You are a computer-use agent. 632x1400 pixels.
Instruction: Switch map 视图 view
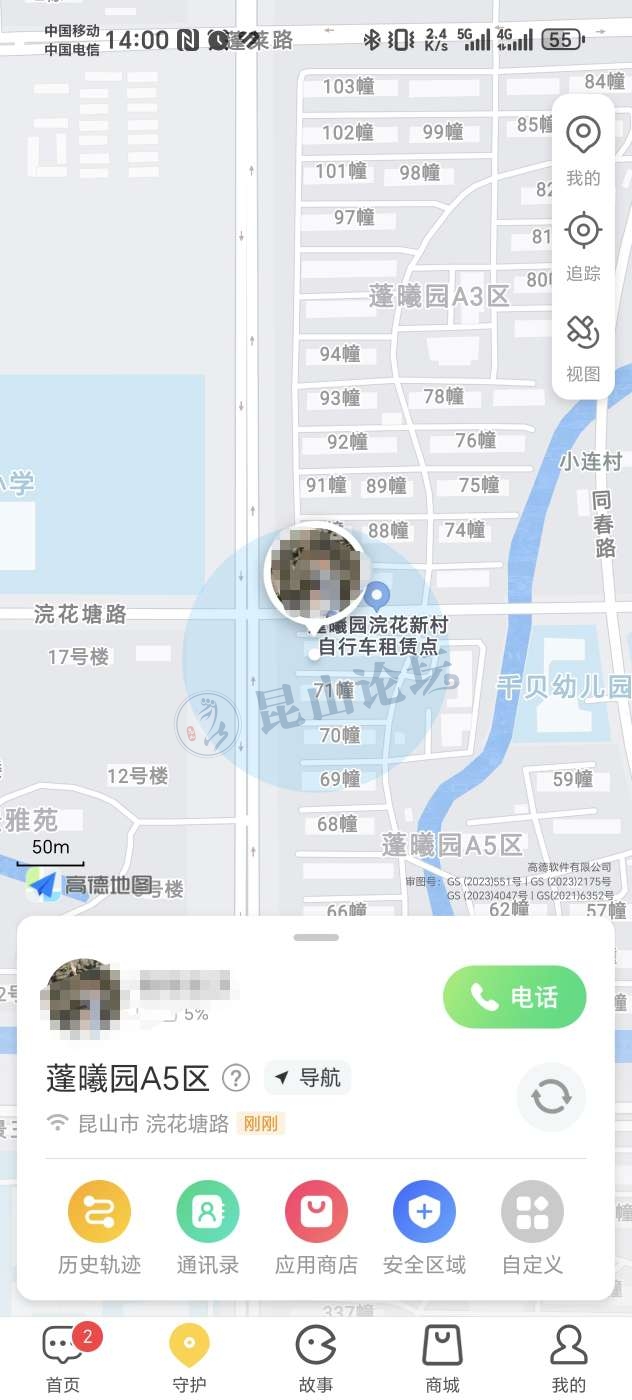click(583, 346)
